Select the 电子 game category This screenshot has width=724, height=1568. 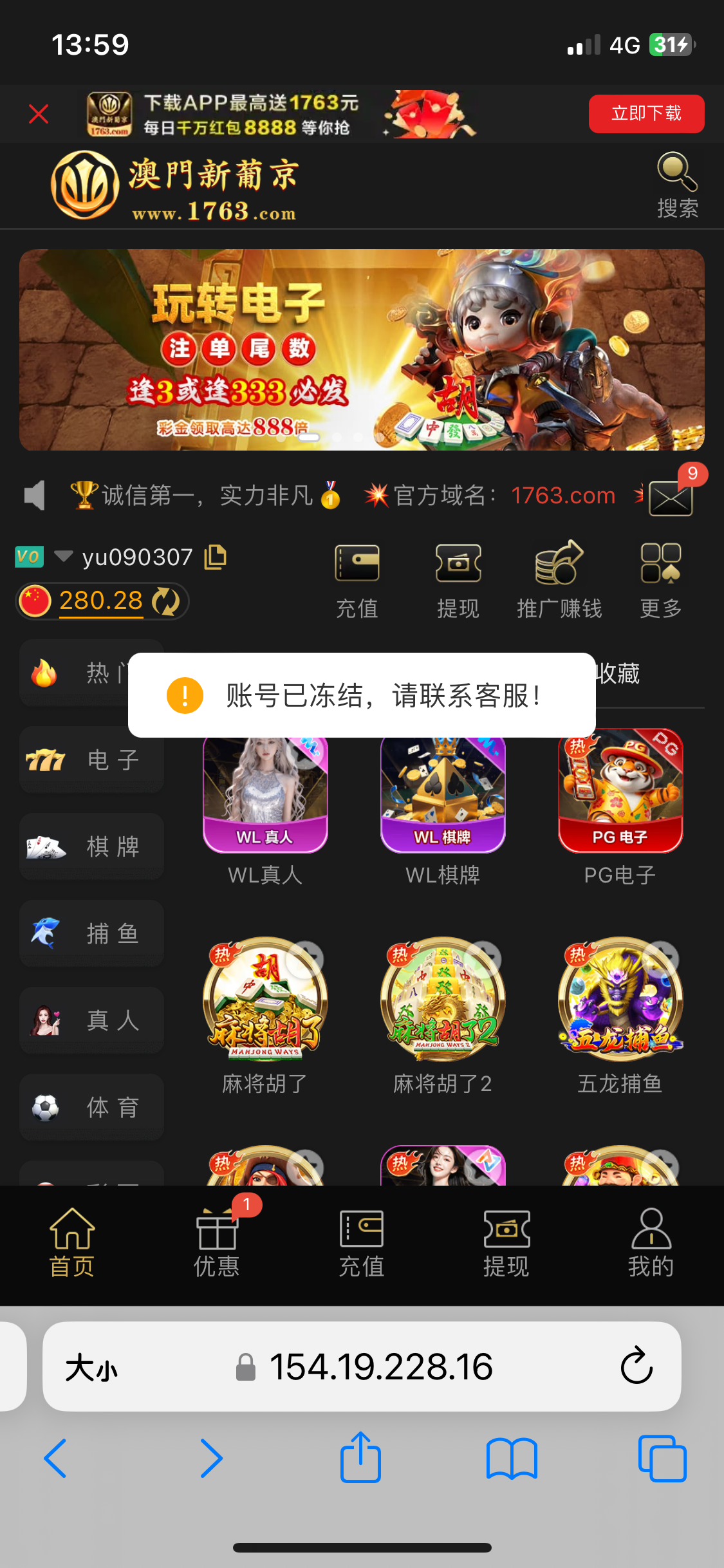(91, 760)
